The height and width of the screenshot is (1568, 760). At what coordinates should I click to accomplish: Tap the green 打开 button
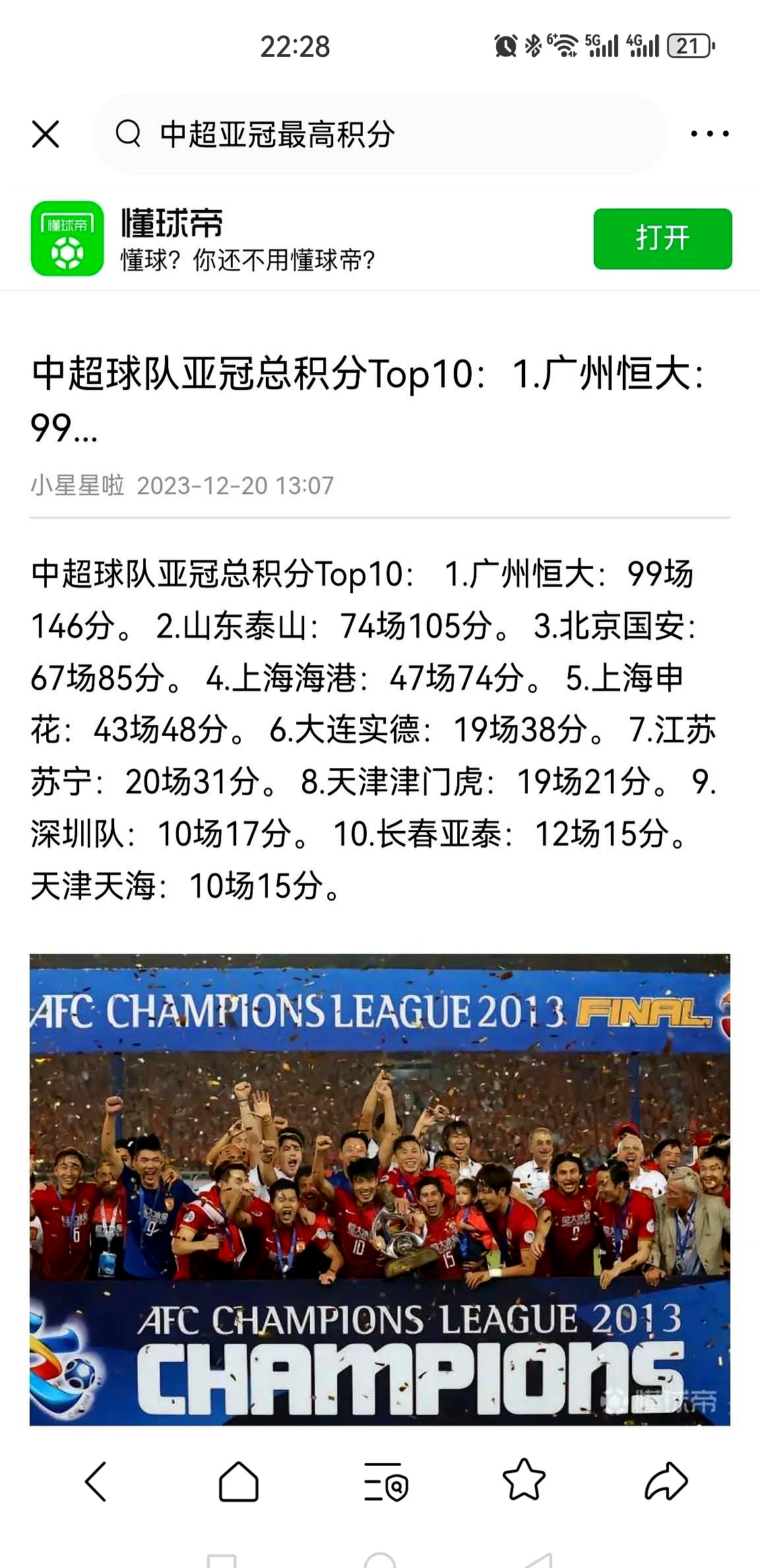tap(662, 238)
